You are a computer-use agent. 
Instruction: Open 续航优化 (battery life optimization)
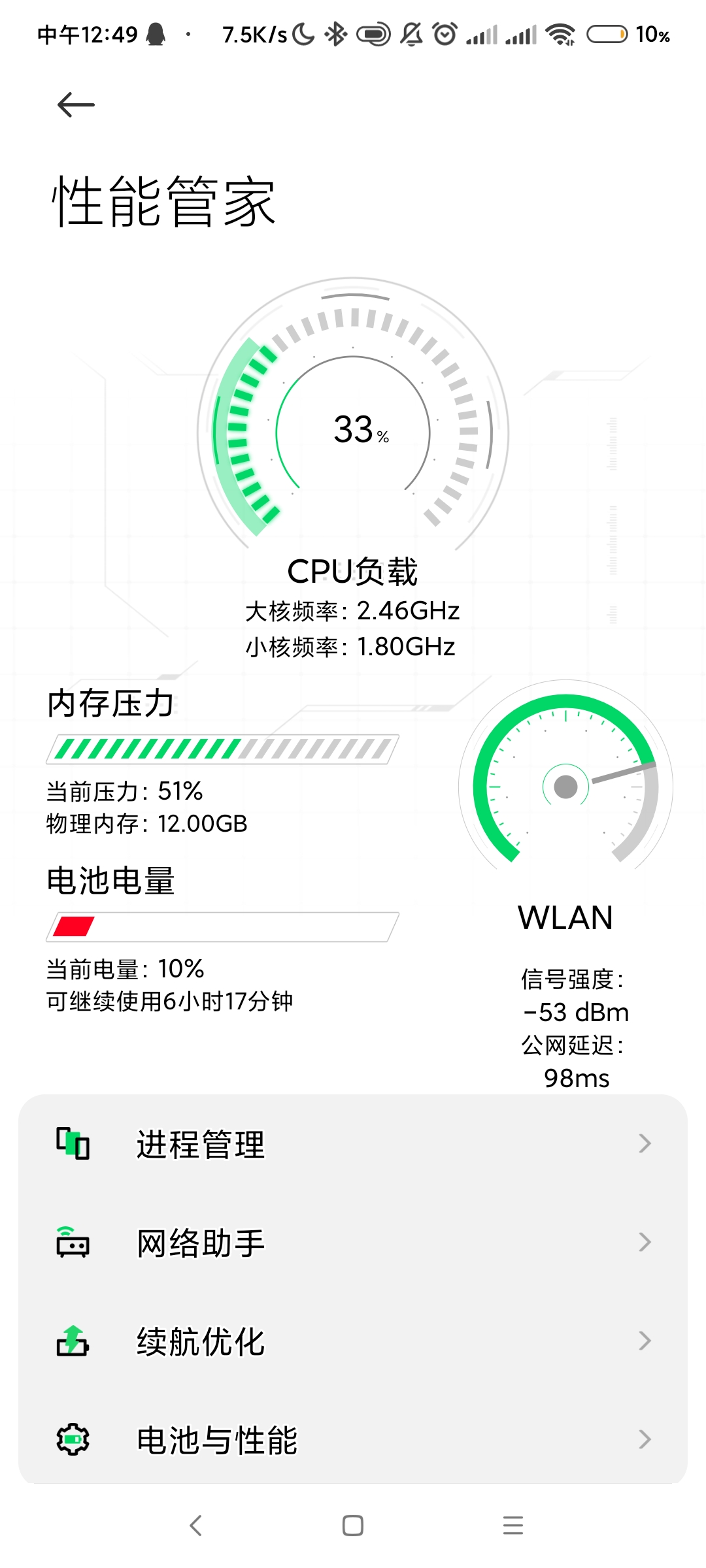tap(353, 1341)
